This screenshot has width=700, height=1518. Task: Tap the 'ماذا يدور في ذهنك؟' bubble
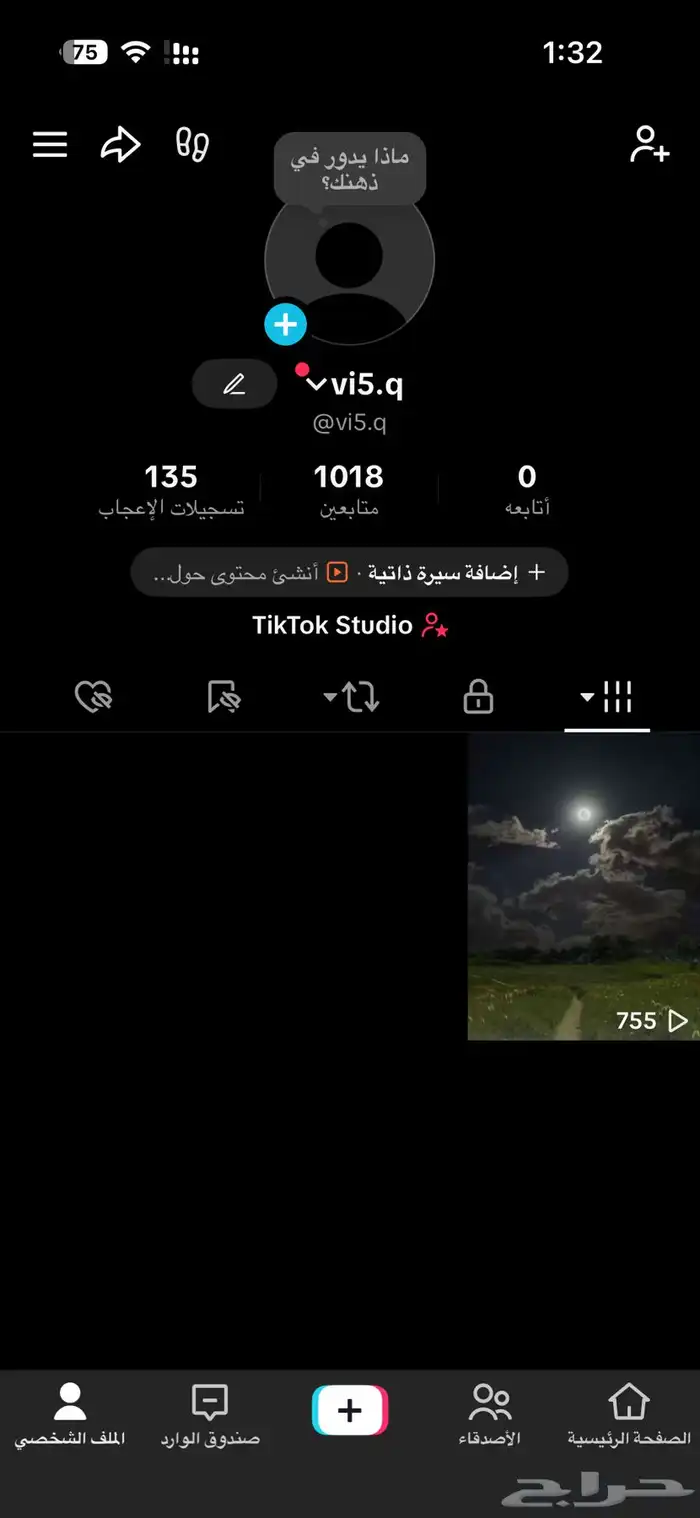[349, 169]
